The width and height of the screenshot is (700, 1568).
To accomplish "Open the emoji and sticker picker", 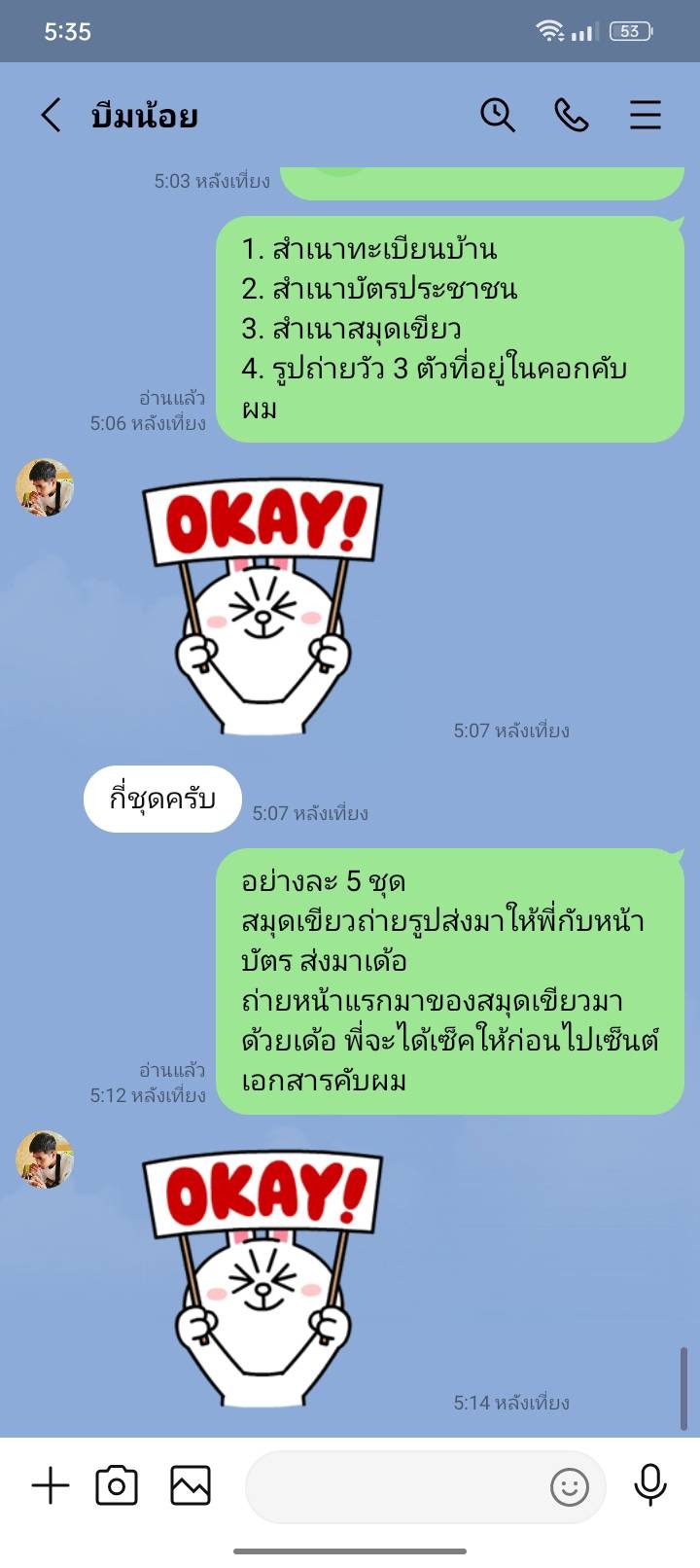I will pos(570,1486).
